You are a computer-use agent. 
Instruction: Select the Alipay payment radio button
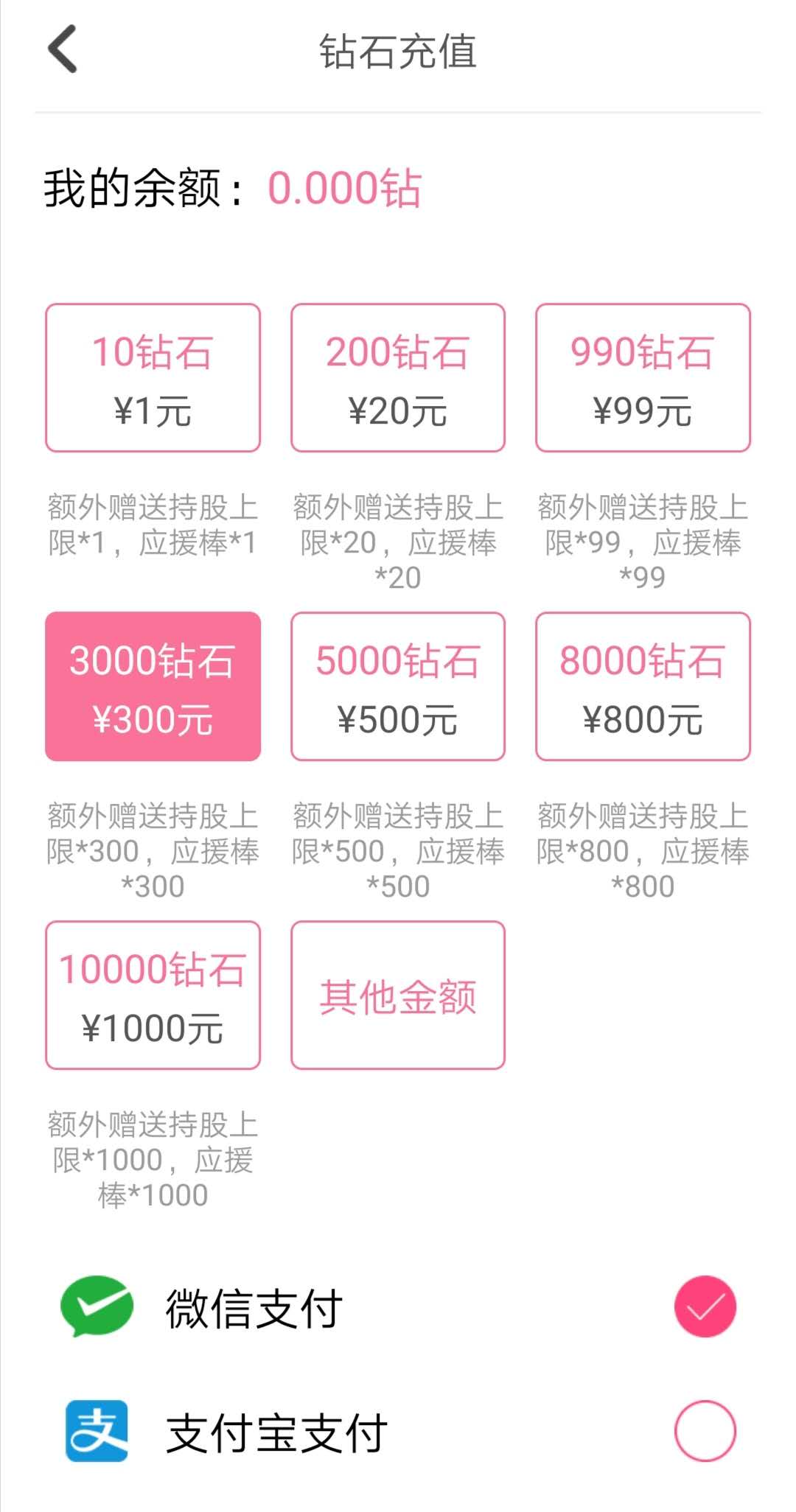click(704, 1429)
